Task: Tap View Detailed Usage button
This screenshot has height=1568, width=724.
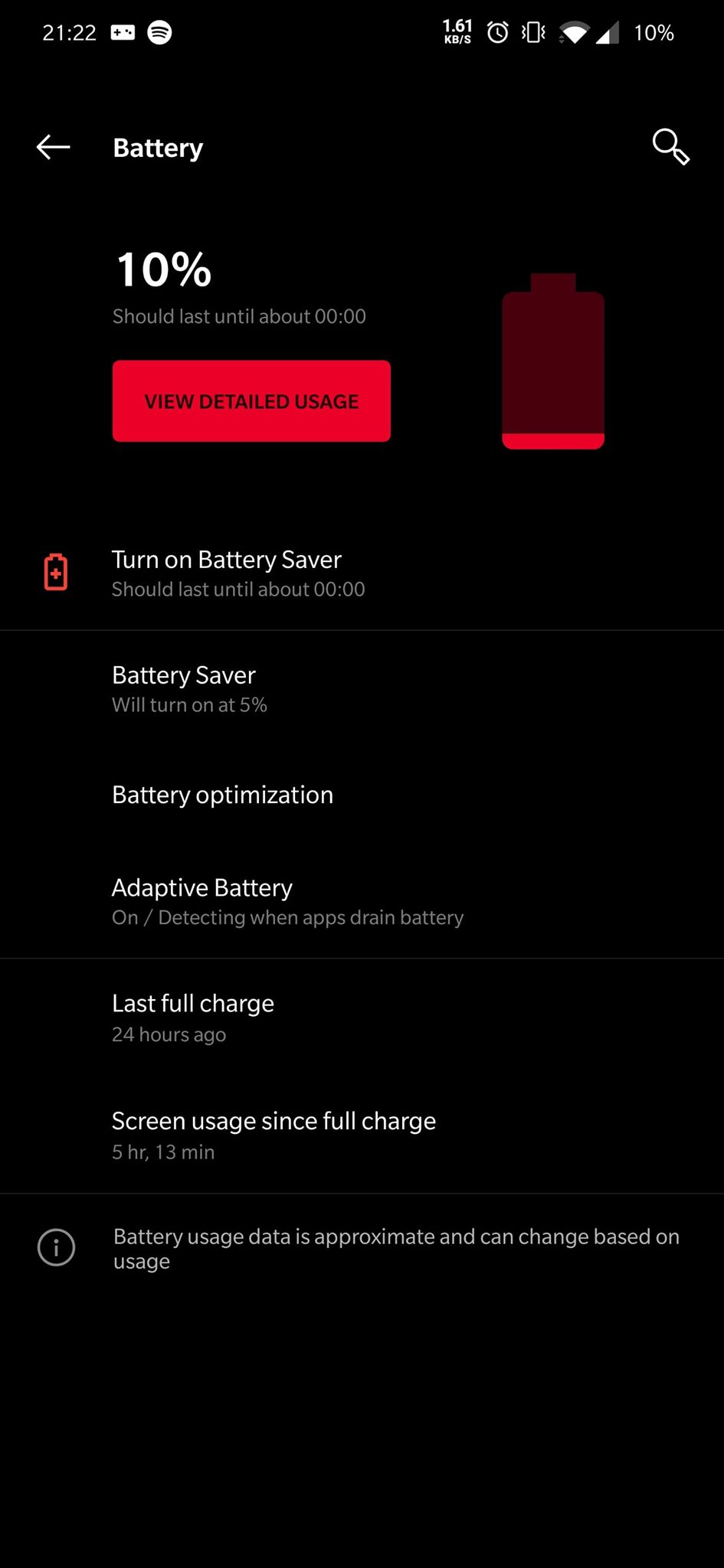Action: click(x=251, y=401)
